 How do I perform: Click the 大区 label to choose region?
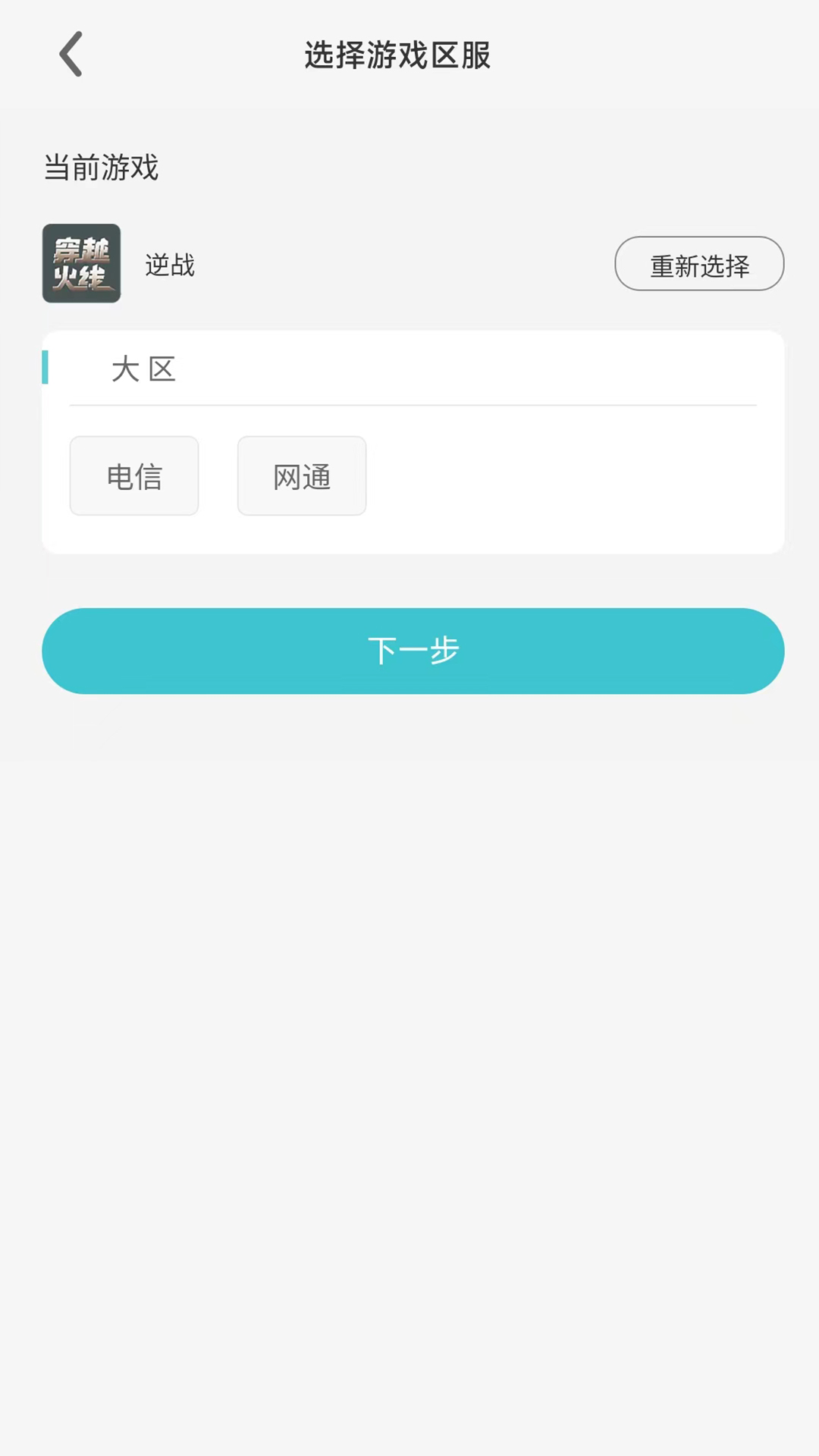click(143, 369)
